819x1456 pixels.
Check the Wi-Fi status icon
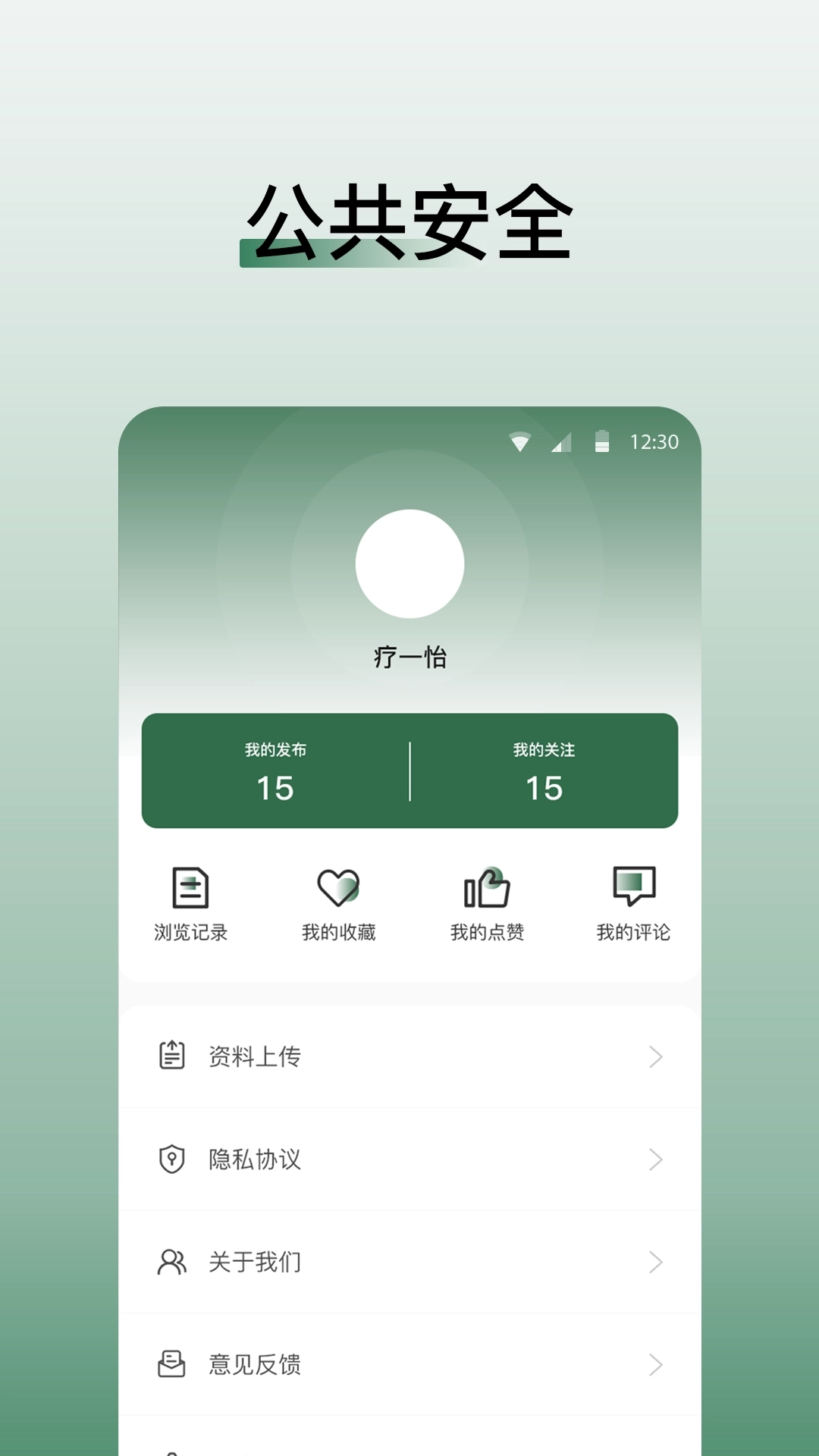tap(519, 441)
